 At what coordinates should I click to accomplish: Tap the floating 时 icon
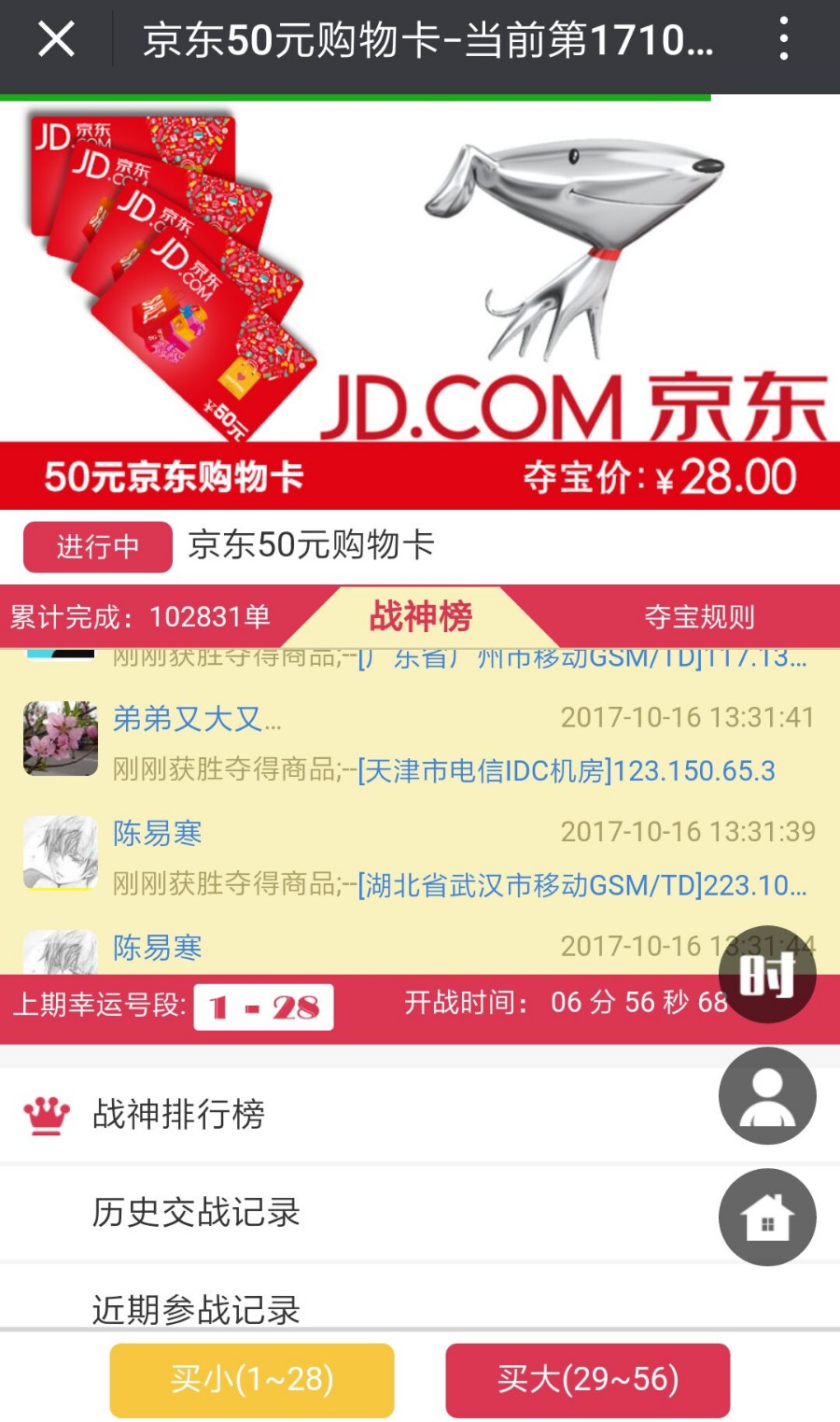click(x=767, y=974)
